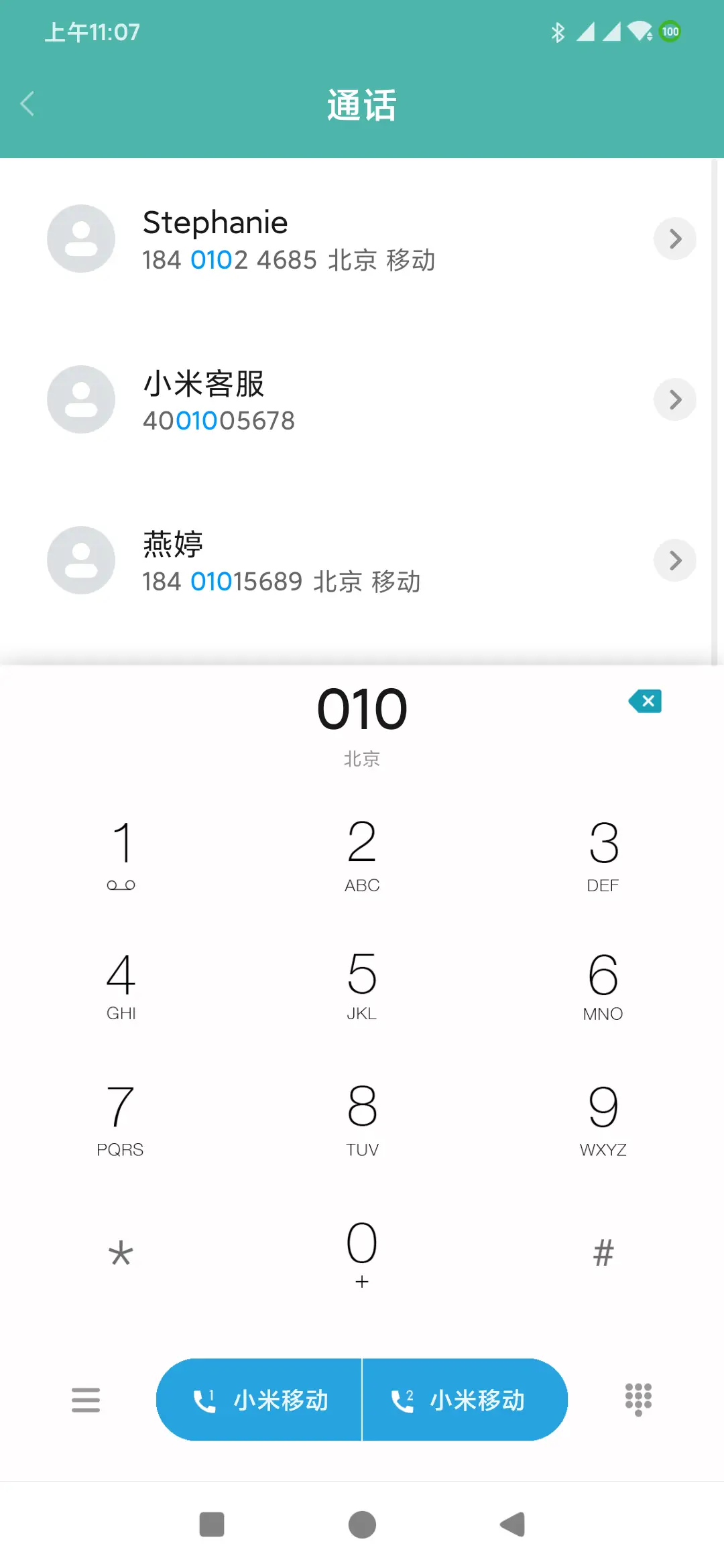Tap the Android recents square button
This screenshot has height=1568, width=724.
tap(213, 1524)
